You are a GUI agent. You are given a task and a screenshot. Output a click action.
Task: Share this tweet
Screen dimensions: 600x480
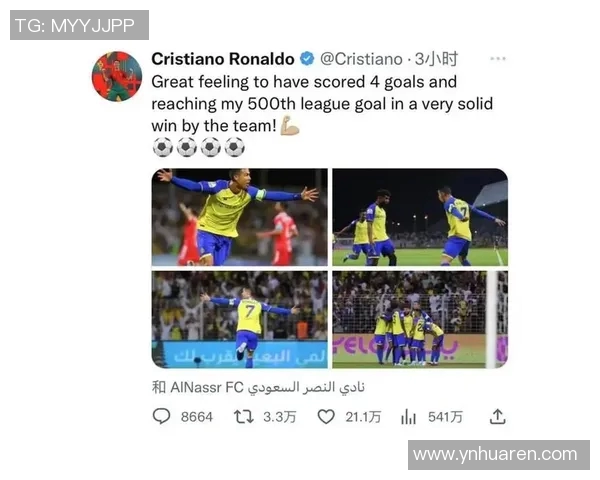tap(497, 416)
